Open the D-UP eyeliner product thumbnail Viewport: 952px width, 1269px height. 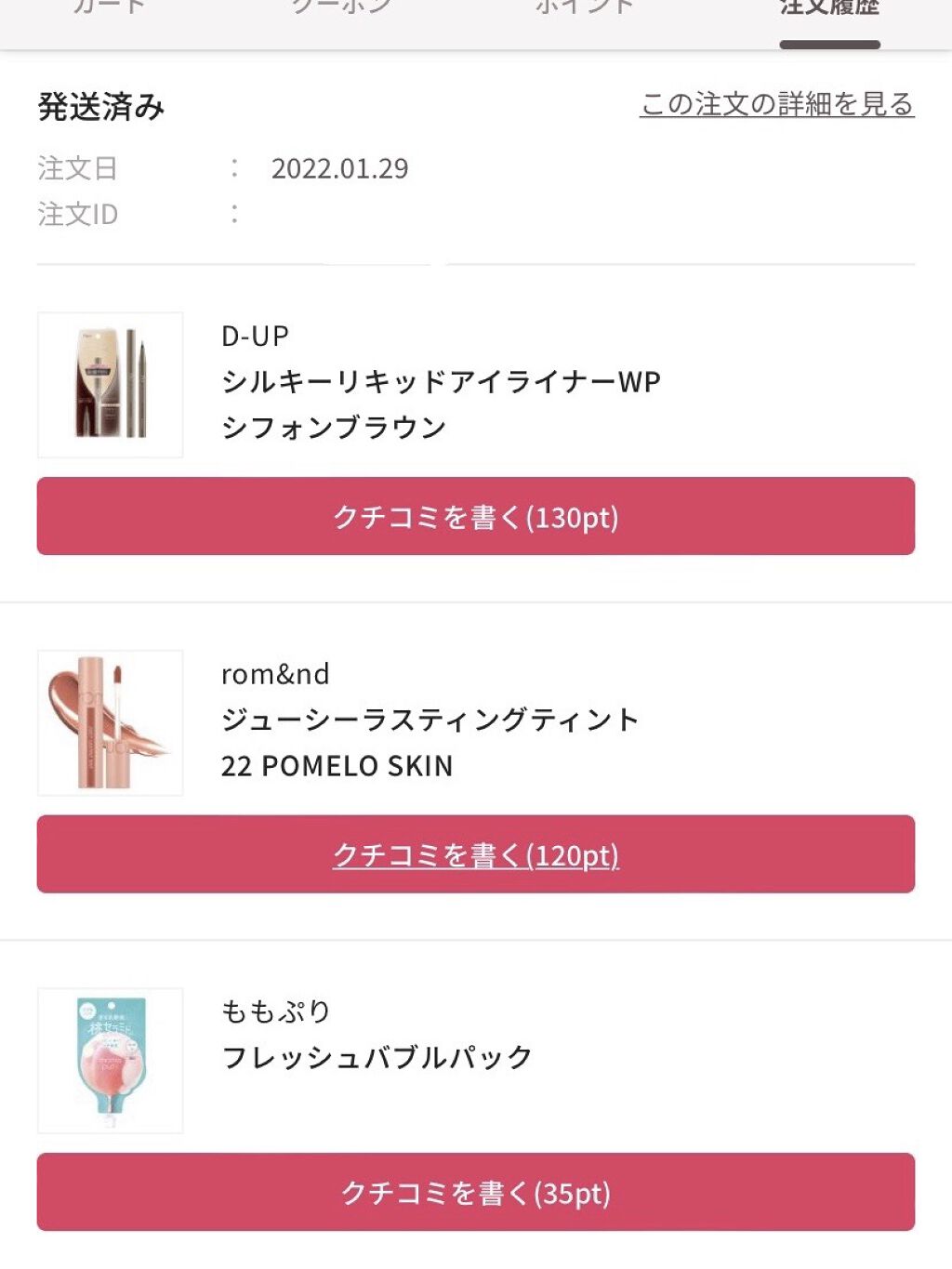point(109,383)
